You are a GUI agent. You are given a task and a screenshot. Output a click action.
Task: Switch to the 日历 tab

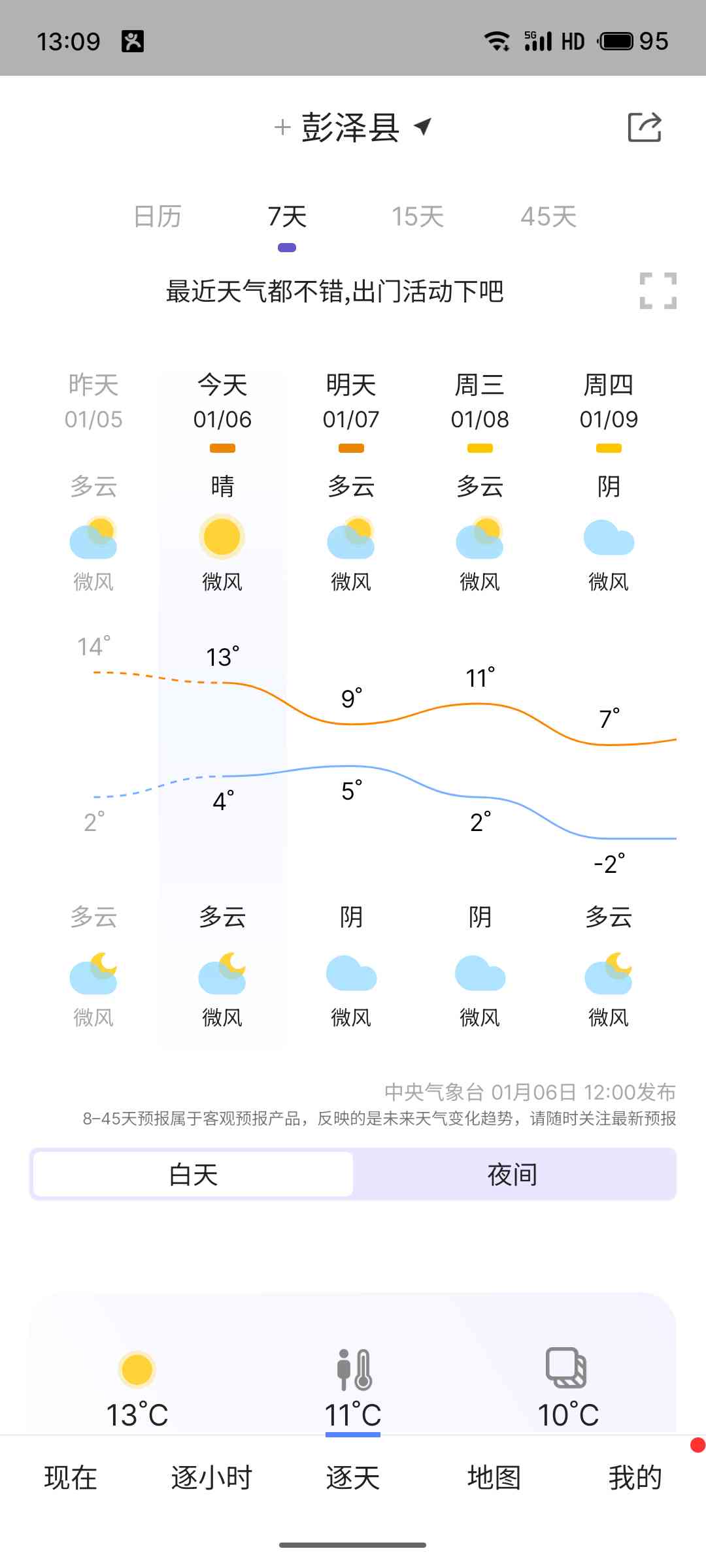[158, 216]
